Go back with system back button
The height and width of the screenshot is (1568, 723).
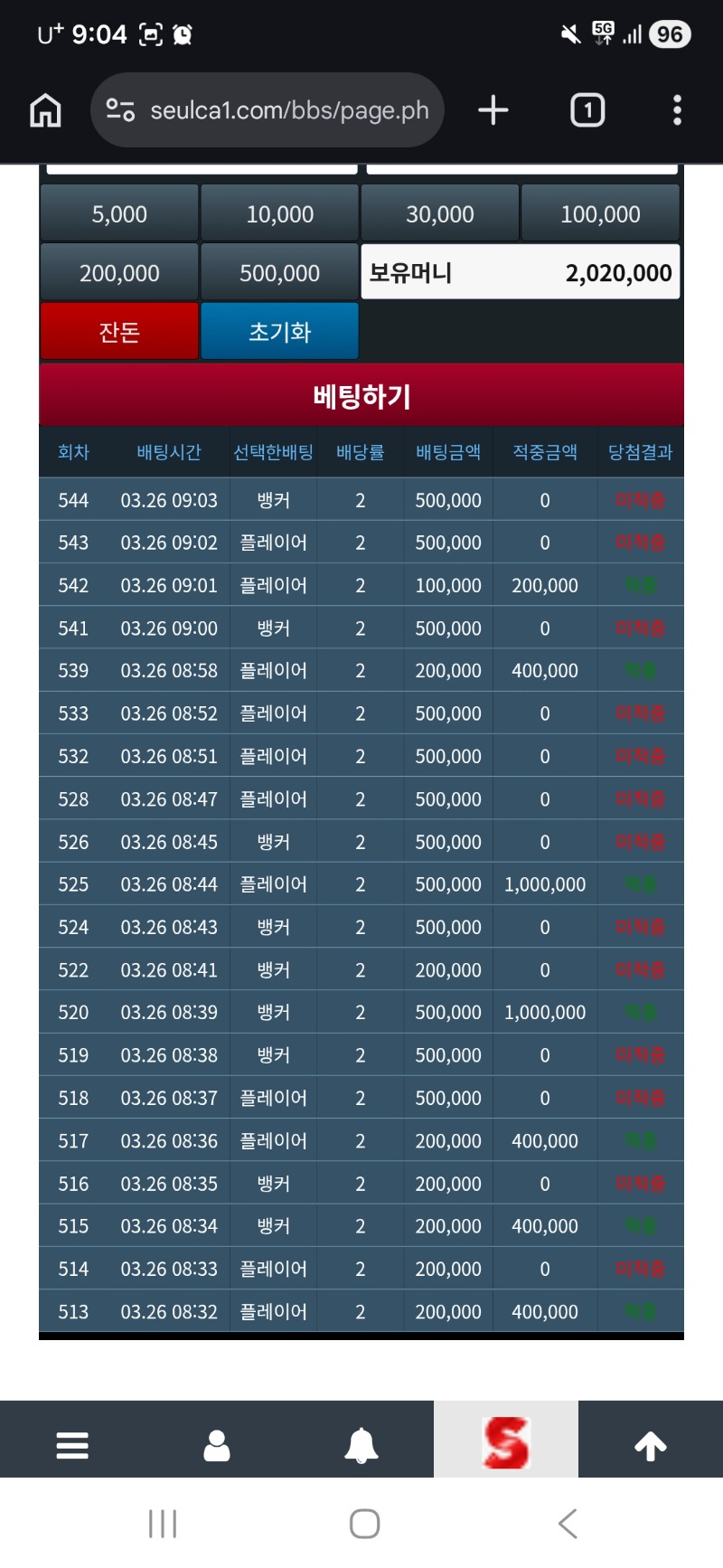click(x=568, y=1524)
